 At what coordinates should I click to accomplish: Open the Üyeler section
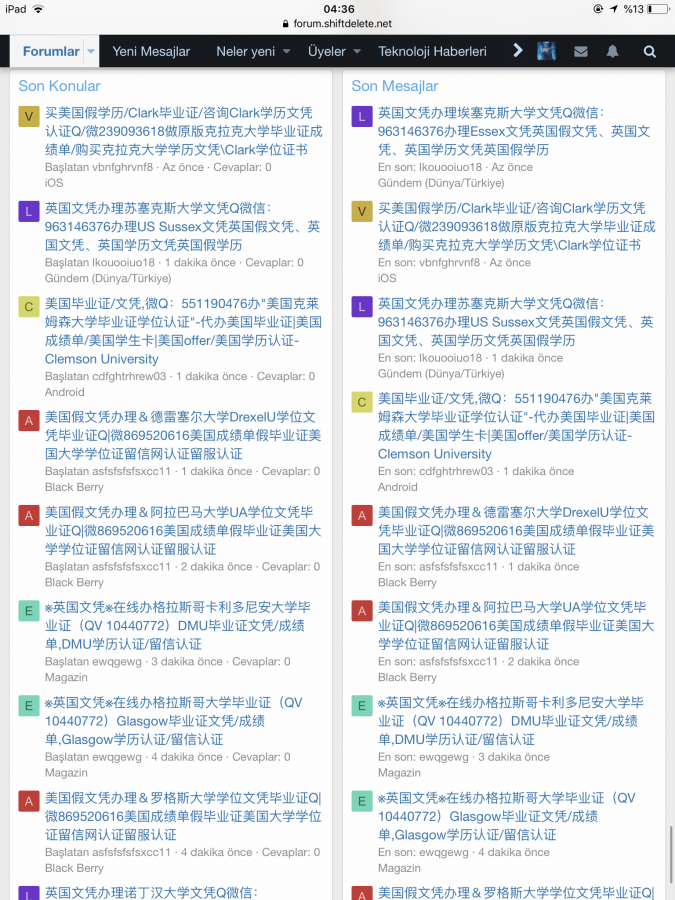327,51
